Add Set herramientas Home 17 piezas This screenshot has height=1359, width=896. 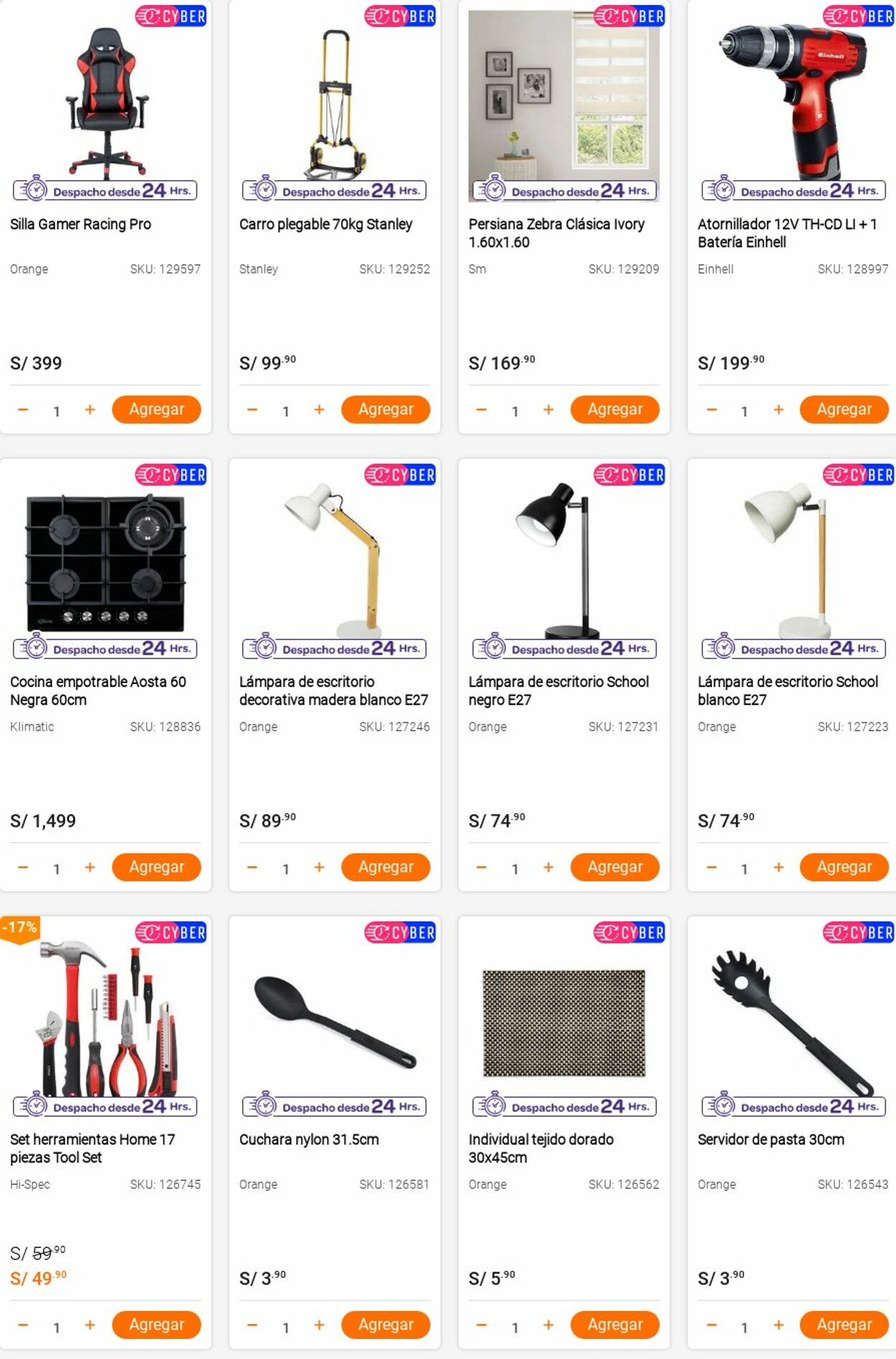click(x=156, y=1325)
